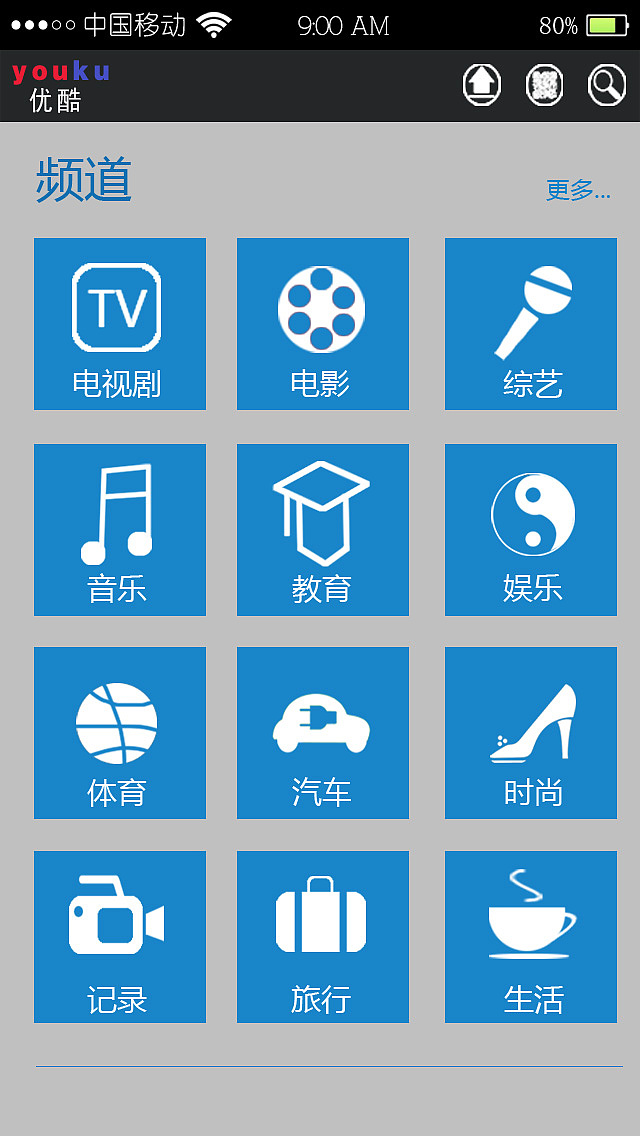
Task: Browse the 电影 movie channel
Action: pyautogui.click(x=323, y=324)
